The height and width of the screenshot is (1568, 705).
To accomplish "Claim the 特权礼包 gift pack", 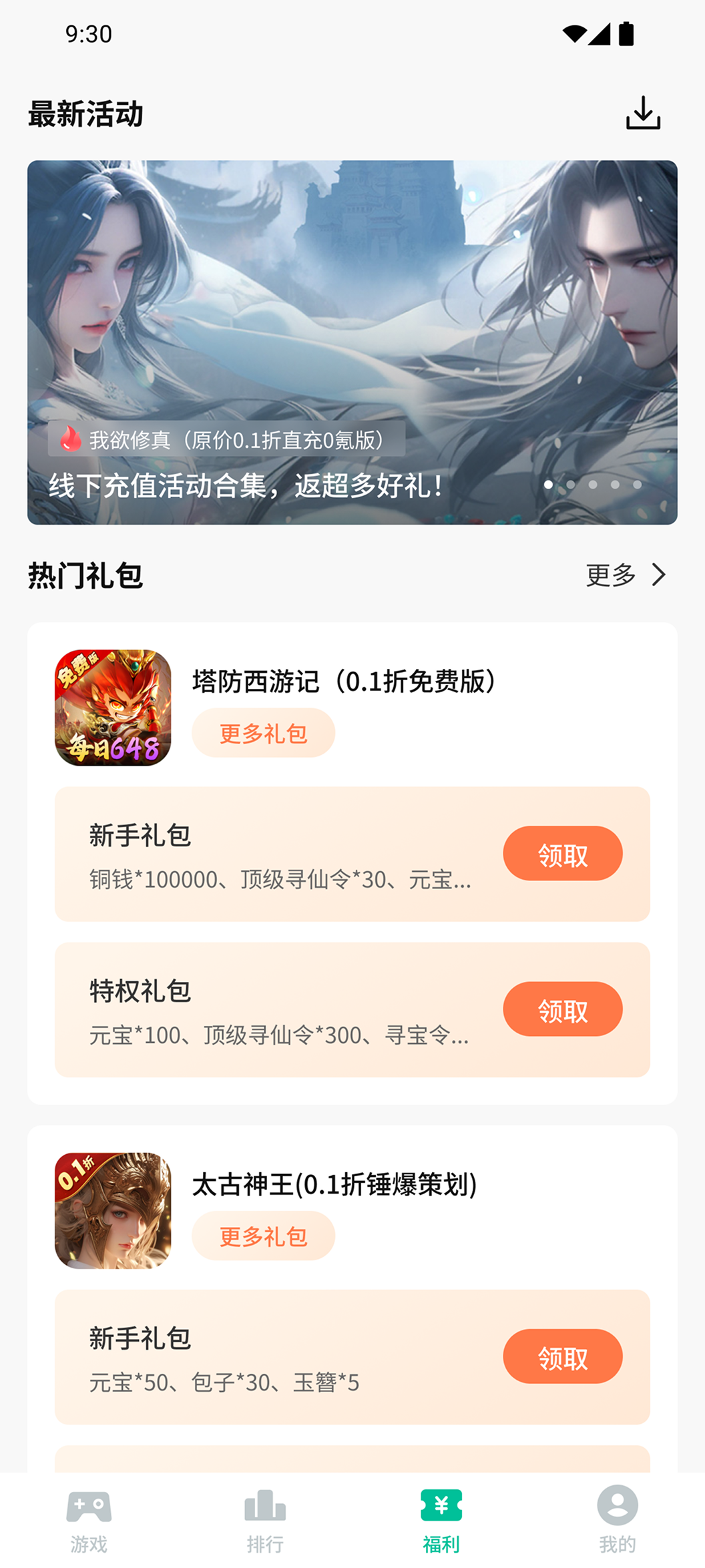I will tap(562, 1009).
